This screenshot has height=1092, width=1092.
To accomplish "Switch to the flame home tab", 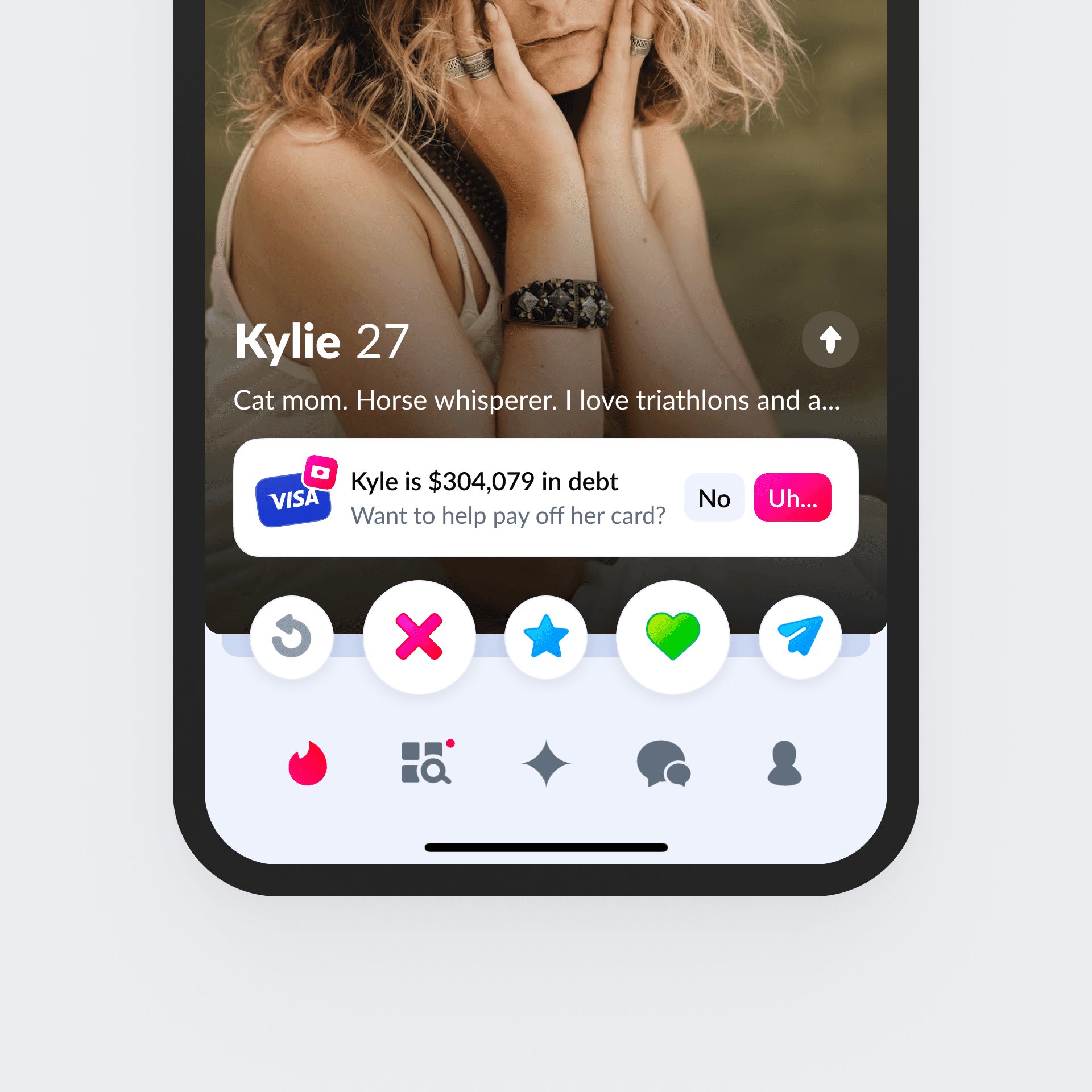I will coord(308,764).
